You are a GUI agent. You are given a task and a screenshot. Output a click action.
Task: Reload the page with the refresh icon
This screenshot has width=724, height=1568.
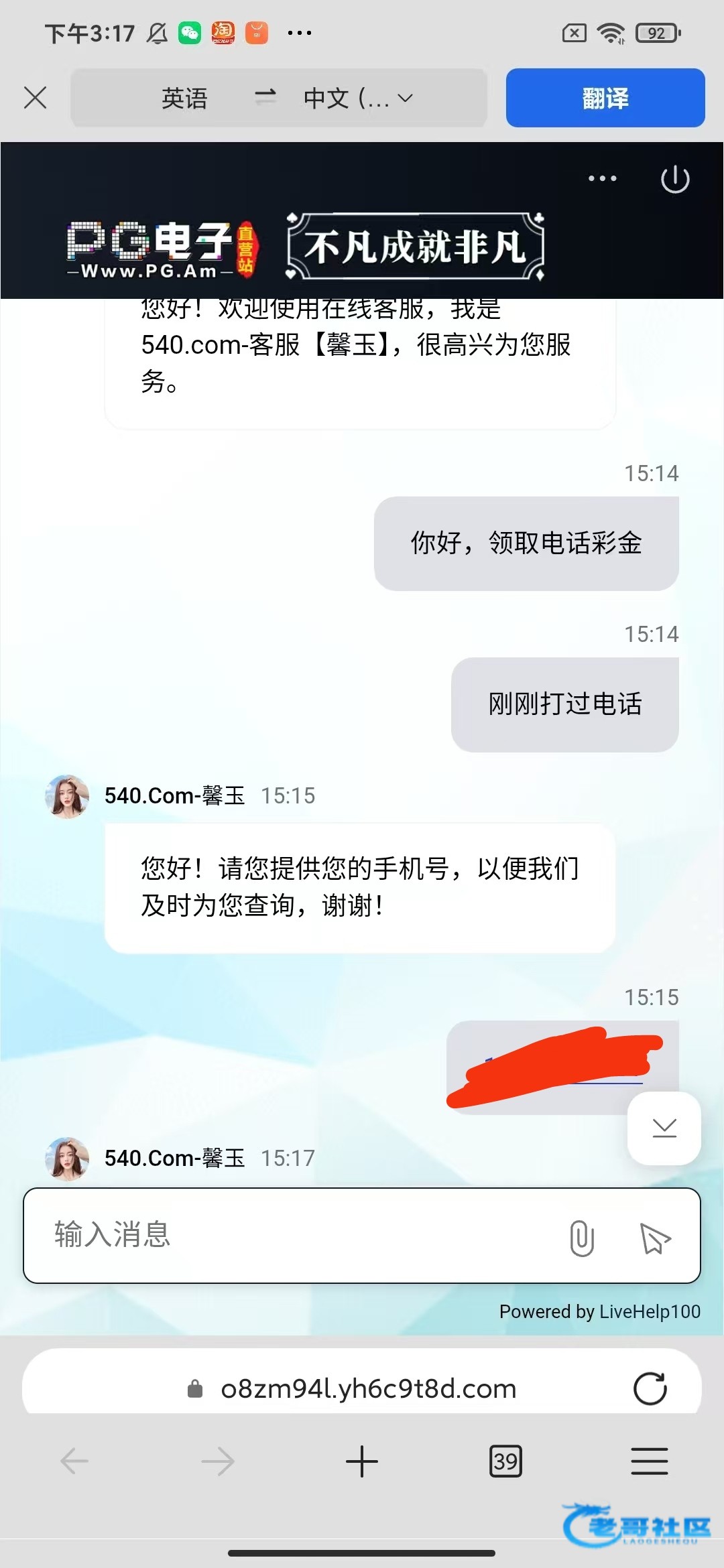[650, 1388]
